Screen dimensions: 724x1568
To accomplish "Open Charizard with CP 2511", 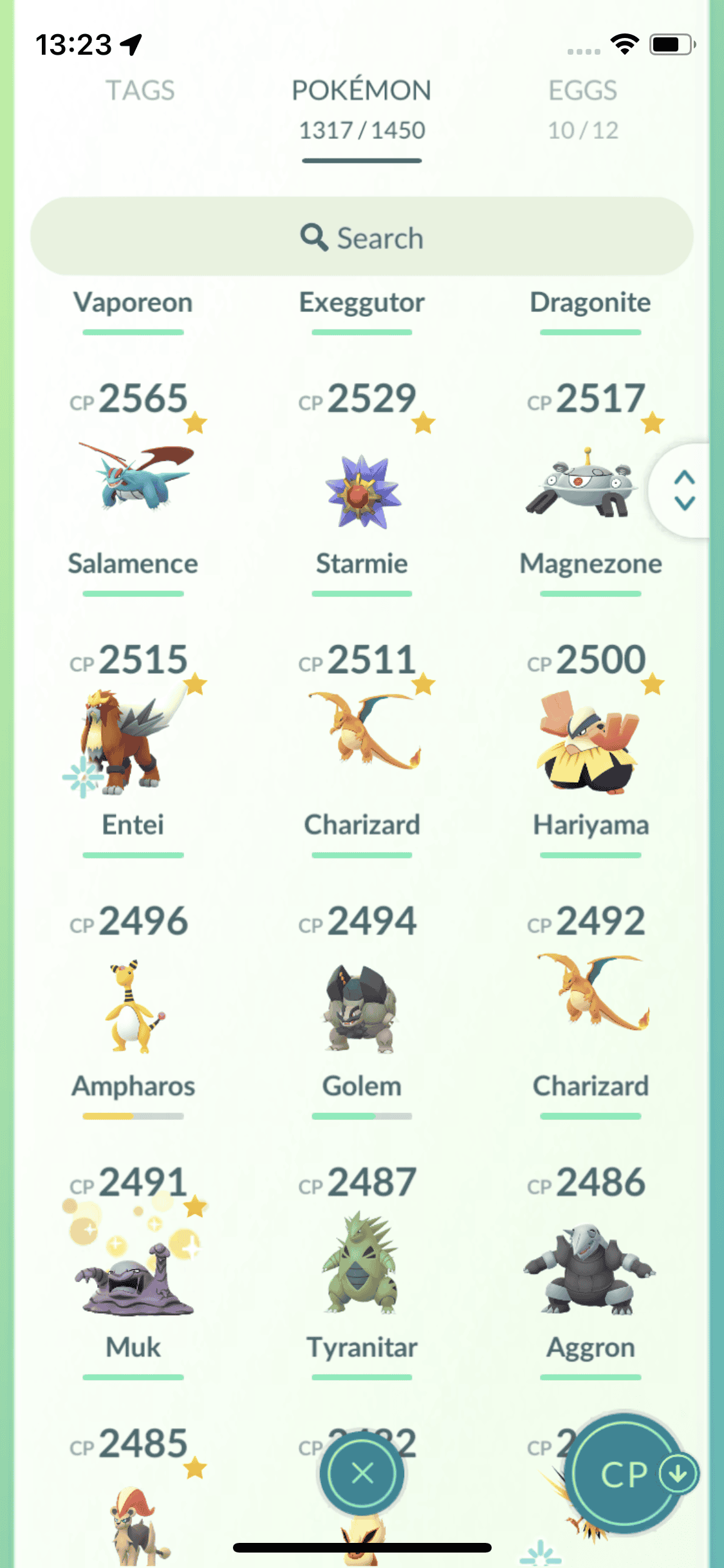I will click(362, 734).
